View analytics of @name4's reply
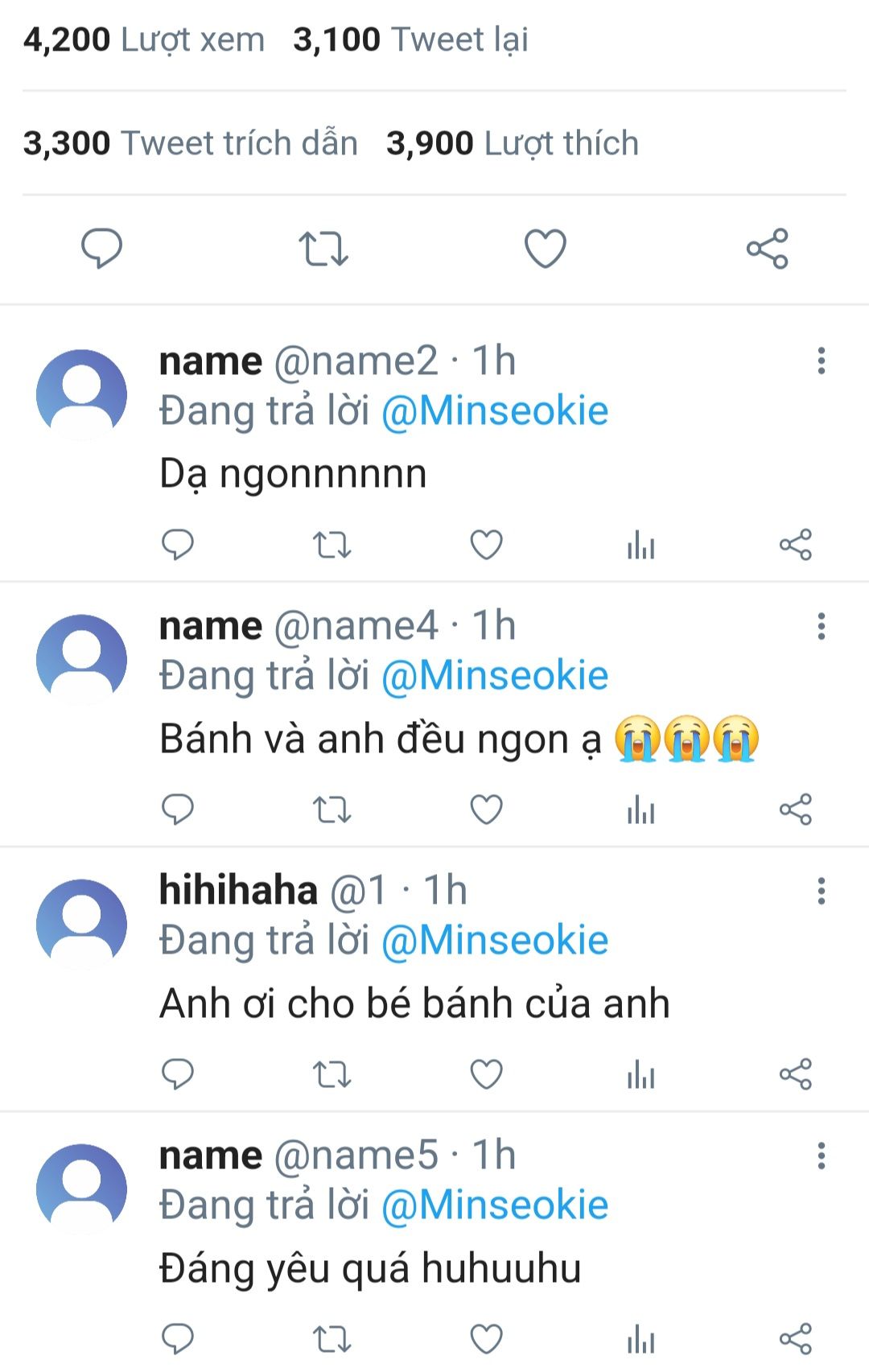The height and width of the screenshot is (1372, 869). tap(641, 810)
